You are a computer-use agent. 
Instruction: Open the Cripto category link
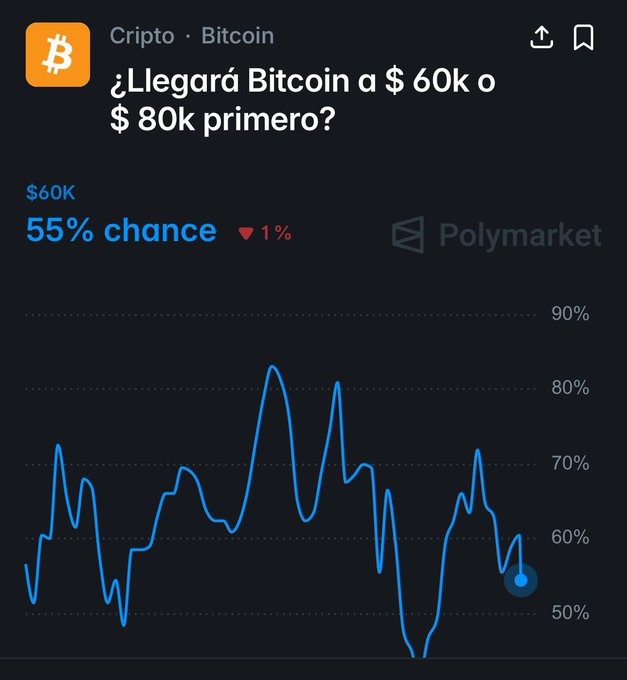[141, 36]
